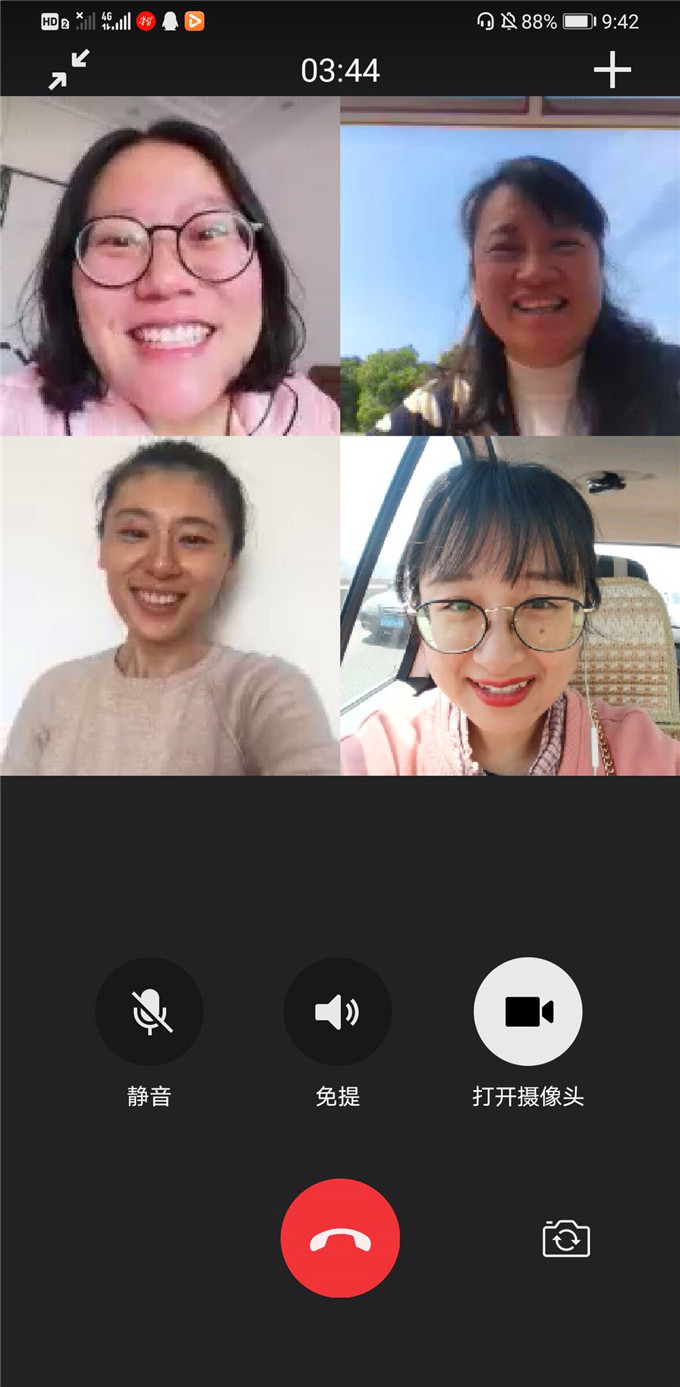This screenshot has height=1387, width=680.
Task: Enlarge the video tile of the woman in a car
Action: [510, 606]
